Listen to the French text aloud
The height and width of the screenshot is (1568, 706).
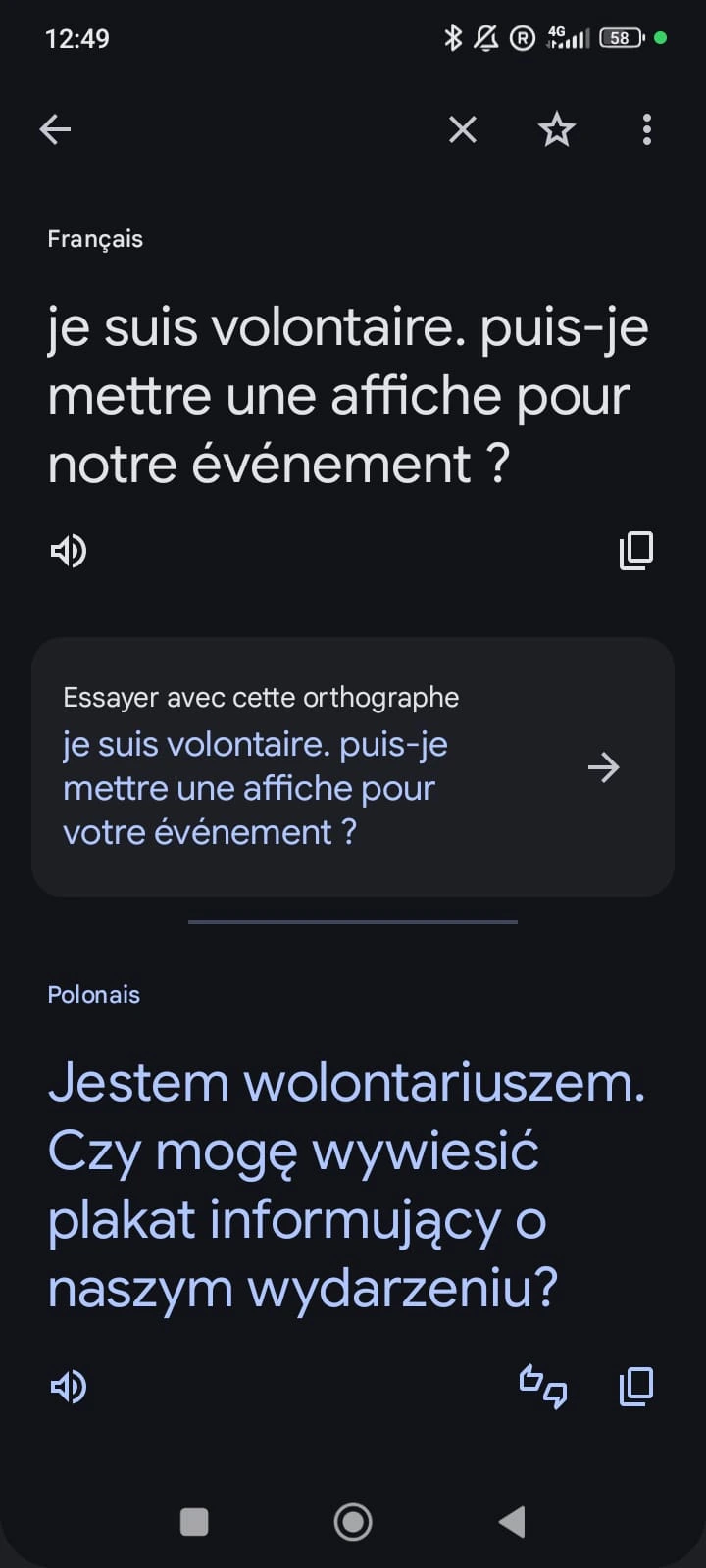click(69, 551)
